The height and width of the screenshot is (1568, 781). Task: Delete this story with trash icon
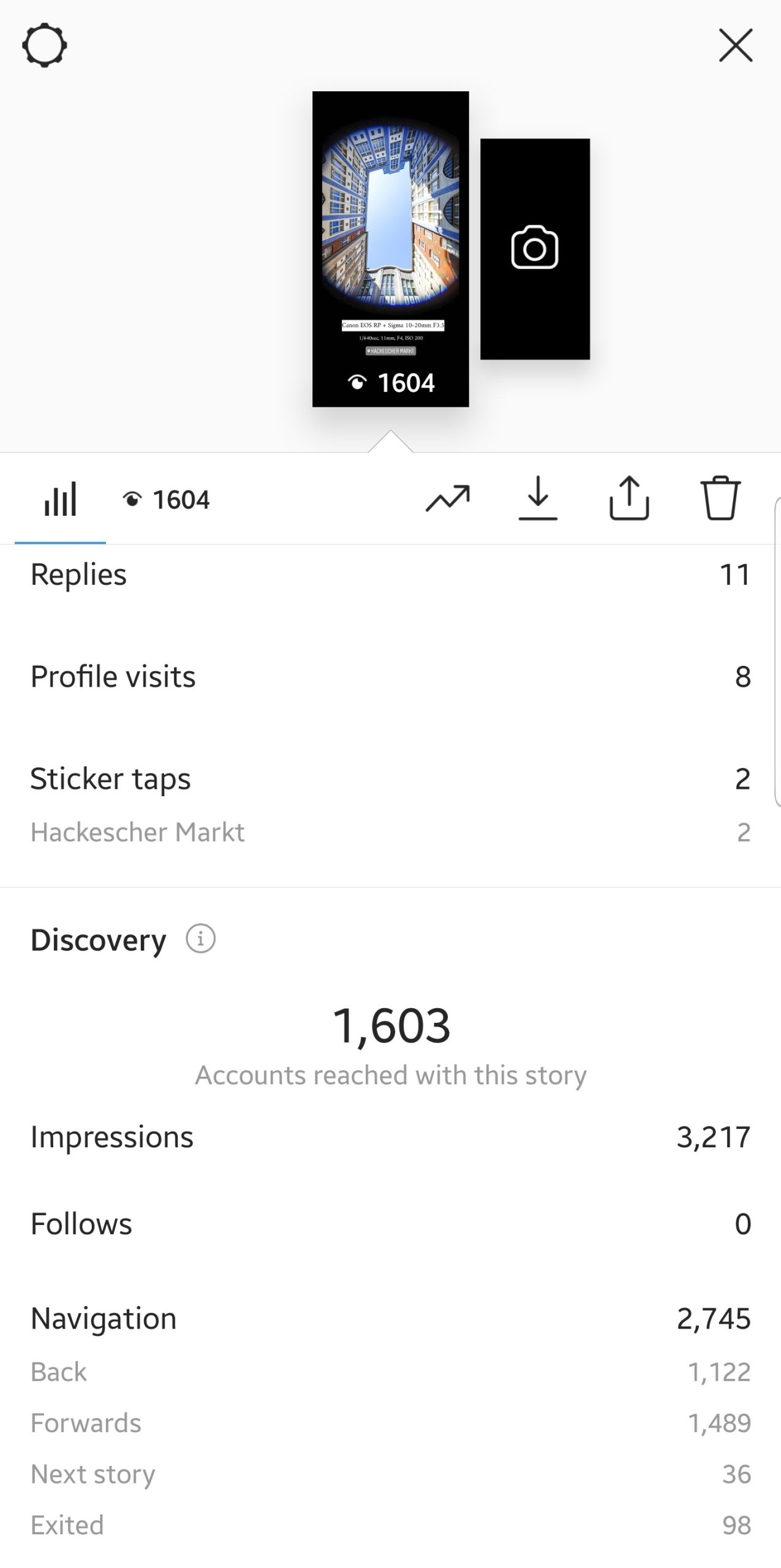coord(720,499)
